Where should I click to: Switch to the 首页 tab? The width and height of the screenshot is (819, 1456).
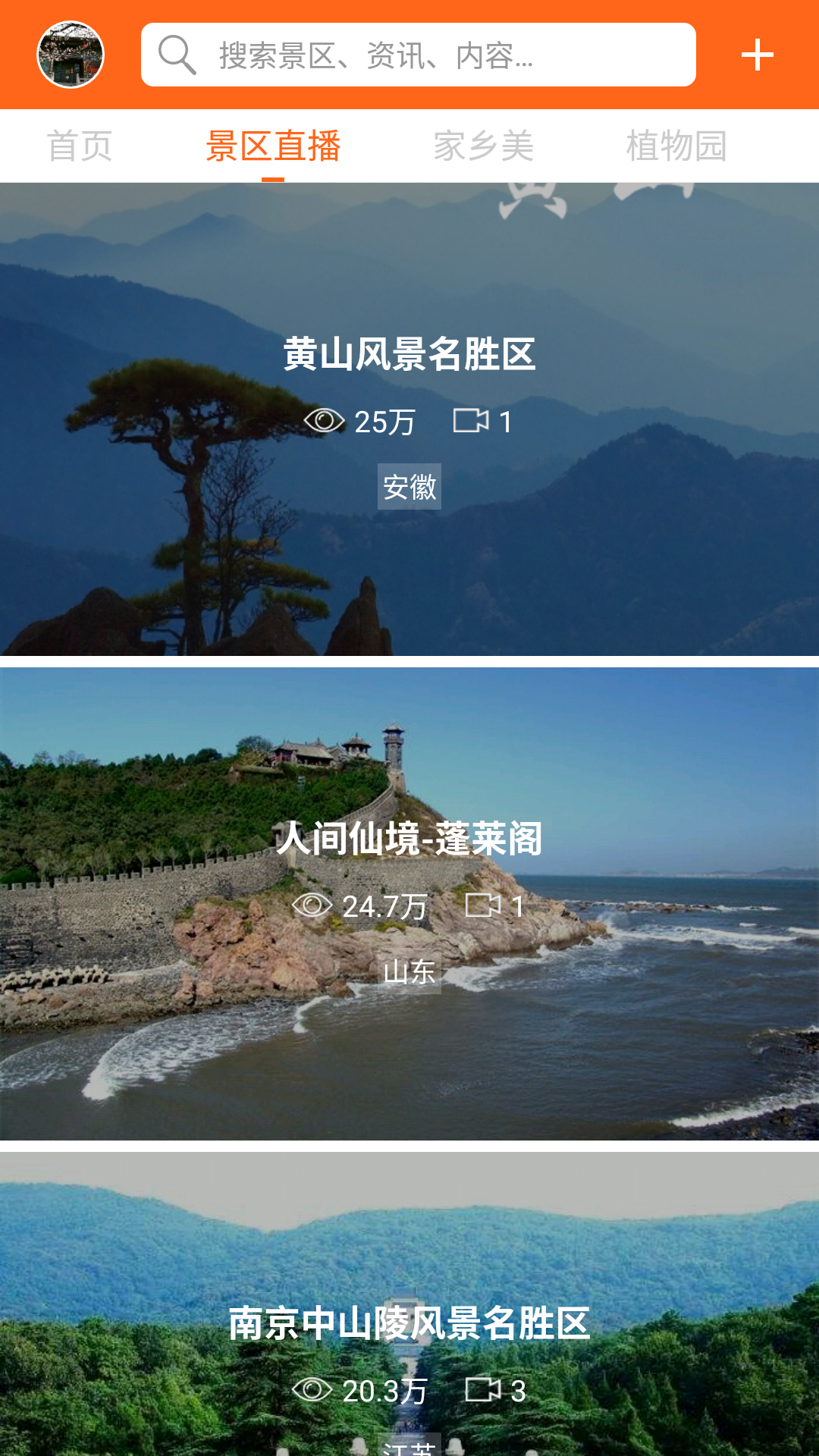(80, 146)
